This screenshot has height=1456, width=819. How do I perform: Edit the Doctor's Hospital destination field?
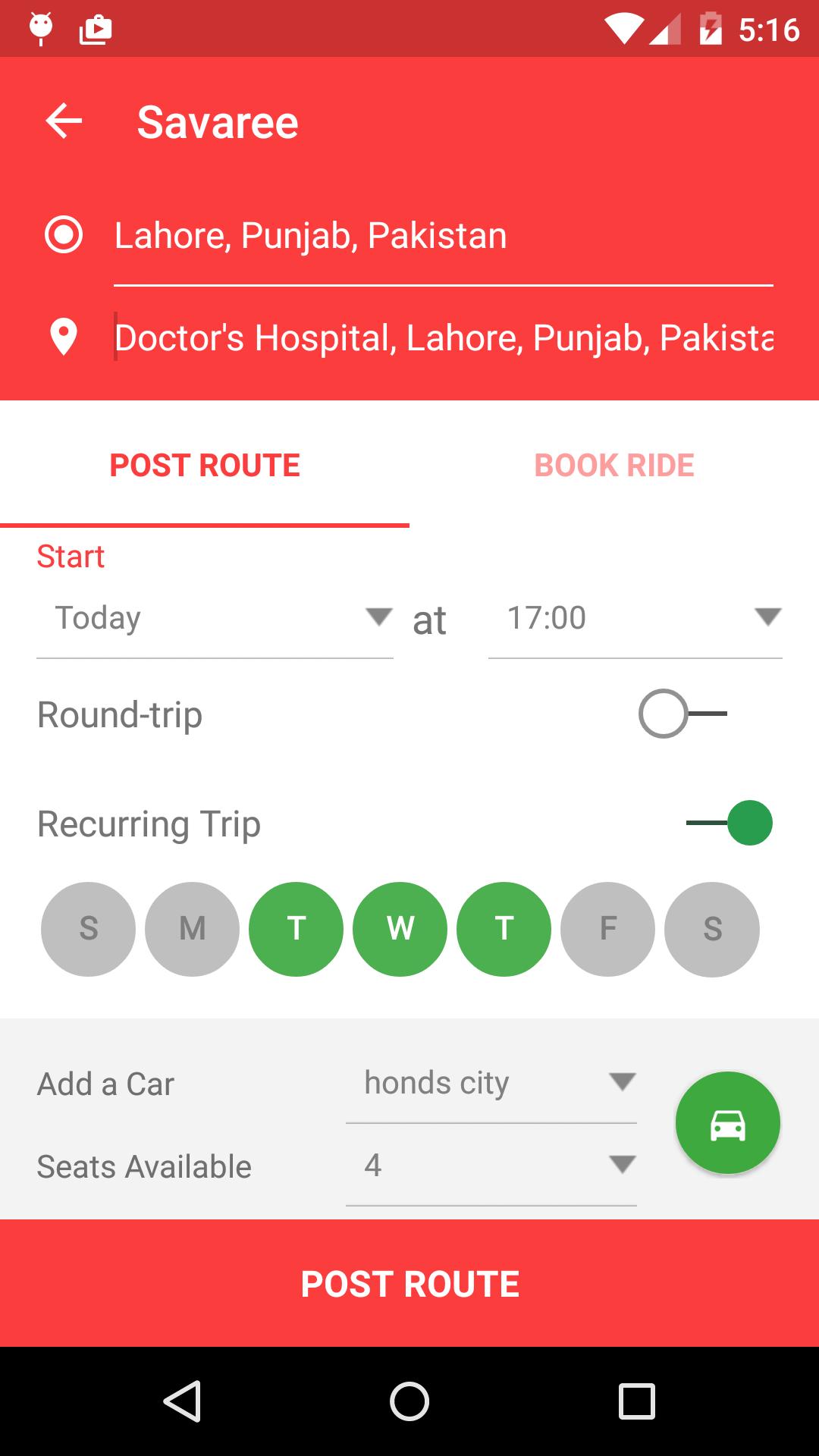tap(443, 337)
